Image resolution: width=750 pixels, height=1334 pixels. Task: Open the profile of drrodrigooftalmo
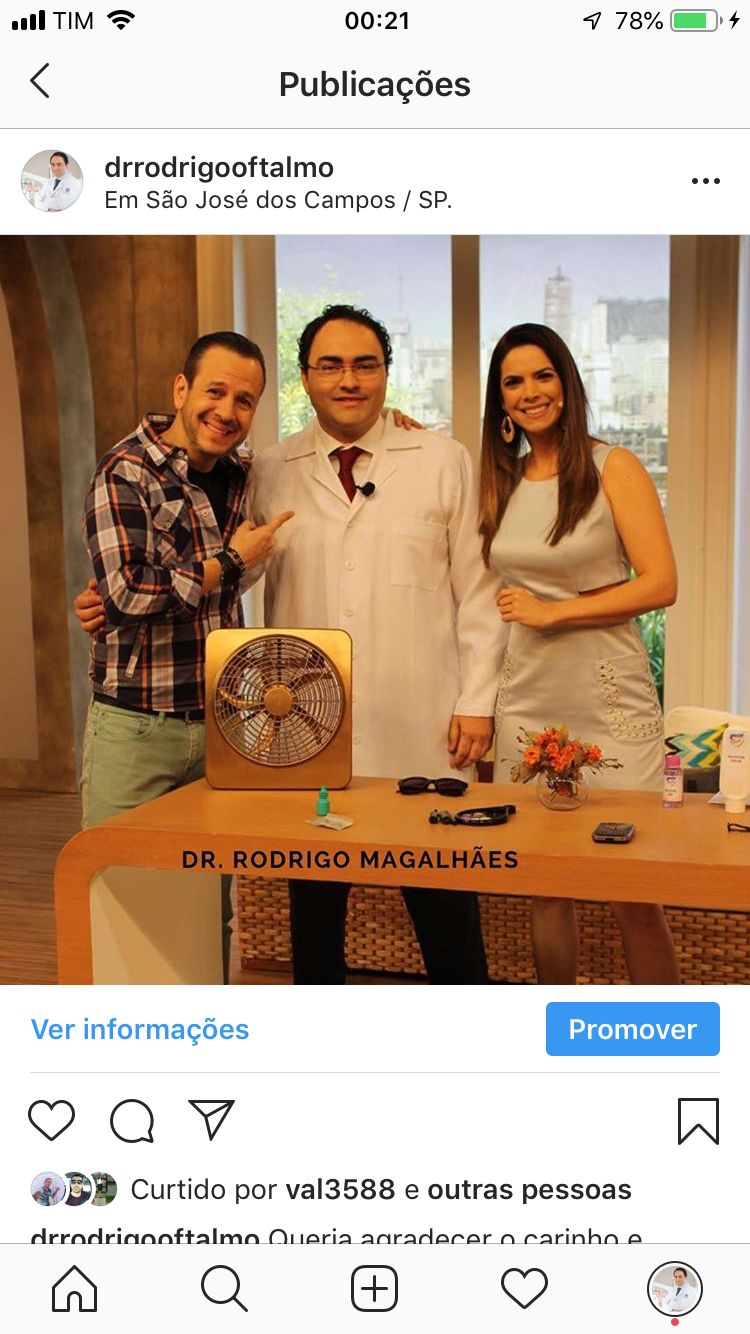pos(220,167)
